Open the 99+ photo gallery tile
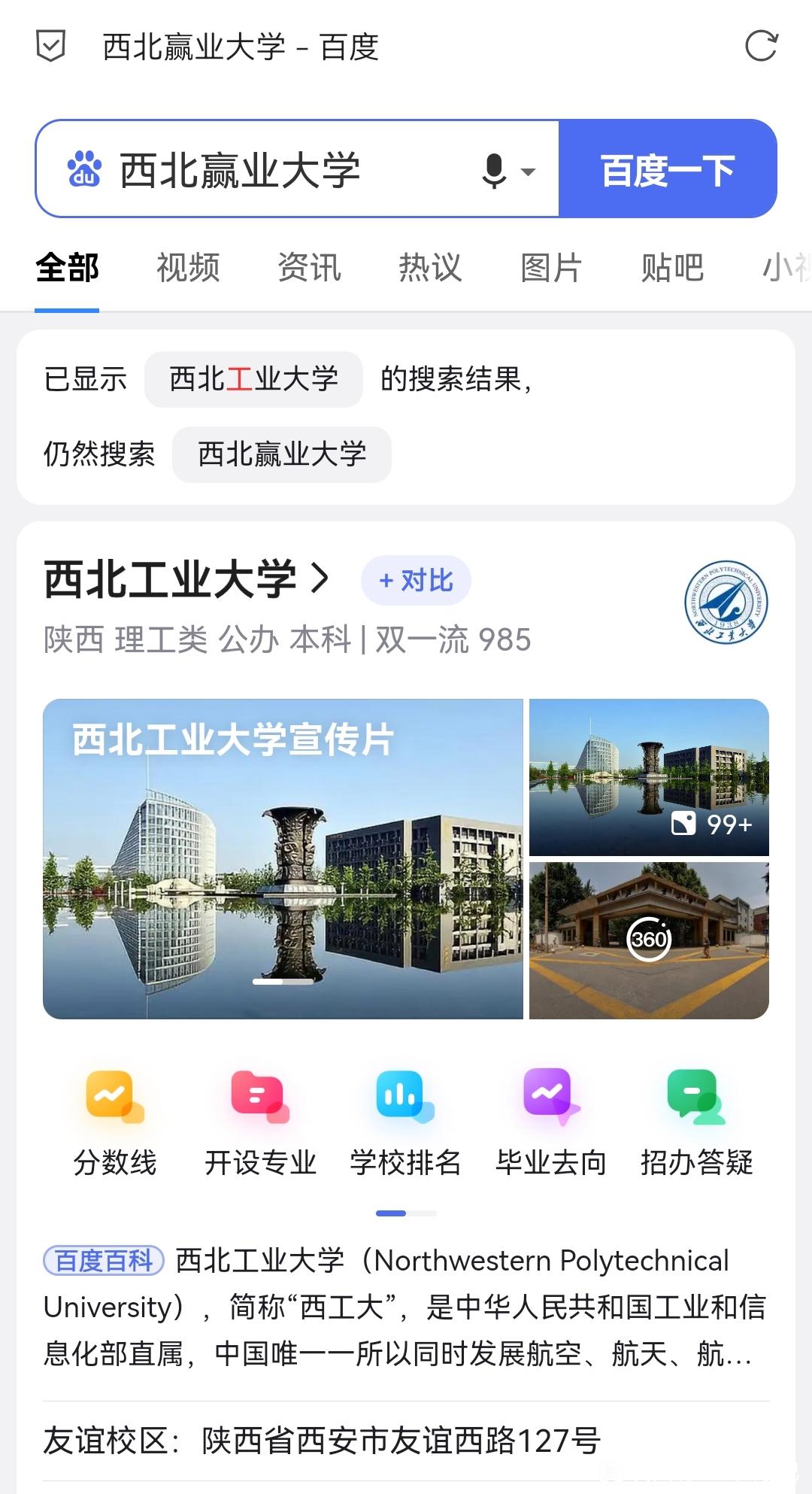812x1494 pixels. (649, 777)
